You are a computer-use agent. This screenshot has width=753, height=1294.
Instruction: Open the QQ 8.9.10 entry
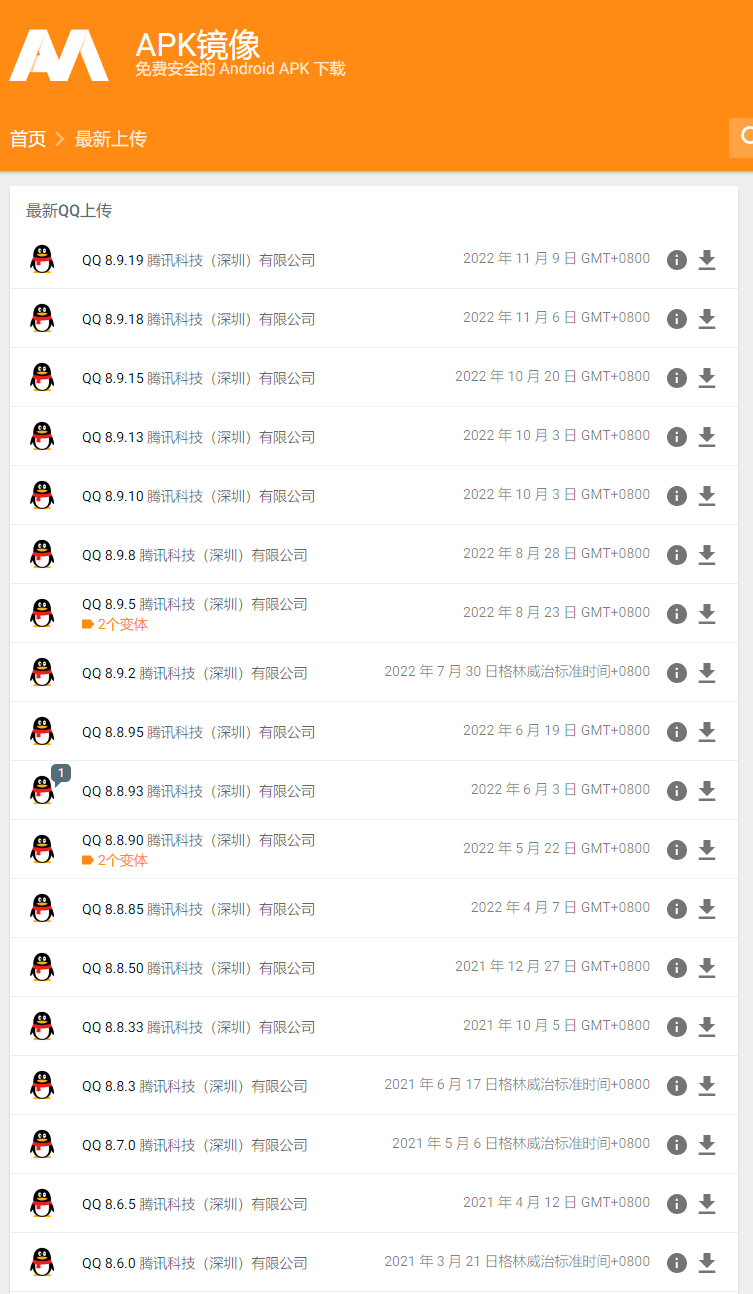pyautogui.click(x=113, y=496)
